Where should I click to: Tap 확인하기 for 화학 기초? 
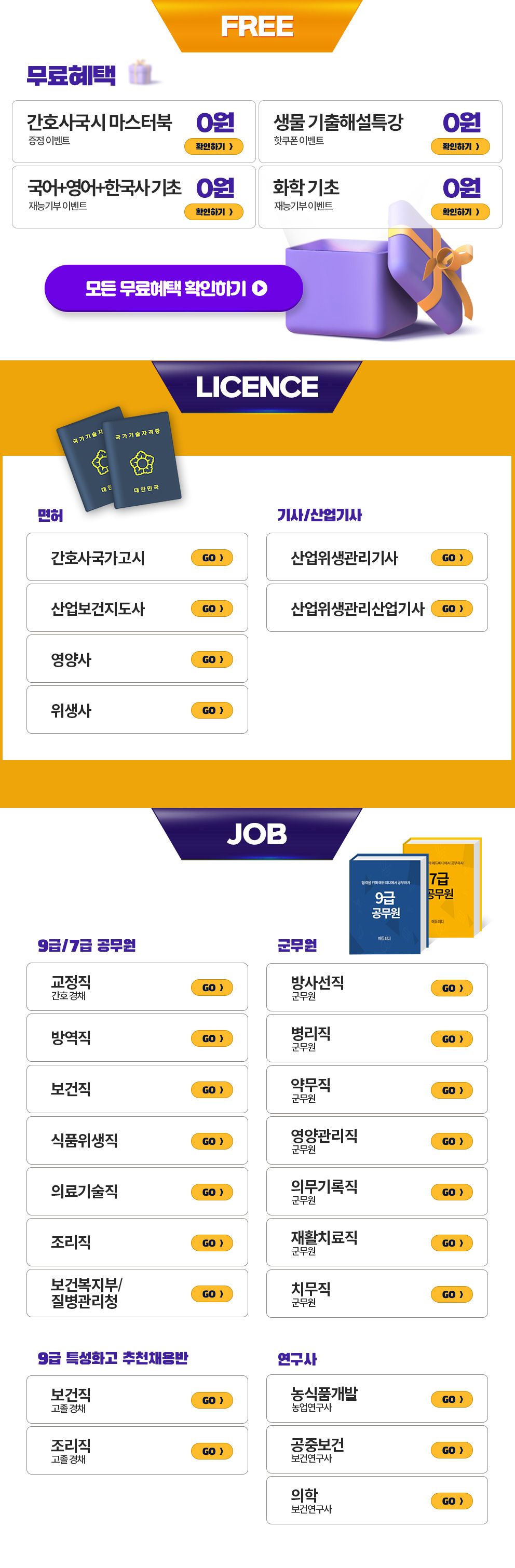460,212
